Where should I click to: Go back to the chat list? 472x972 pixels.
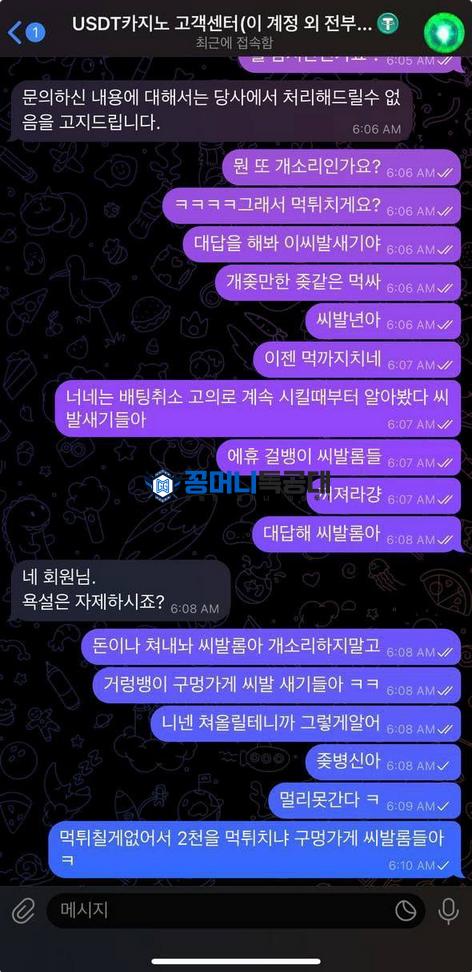pyautogui.click(x=25, y=31)
